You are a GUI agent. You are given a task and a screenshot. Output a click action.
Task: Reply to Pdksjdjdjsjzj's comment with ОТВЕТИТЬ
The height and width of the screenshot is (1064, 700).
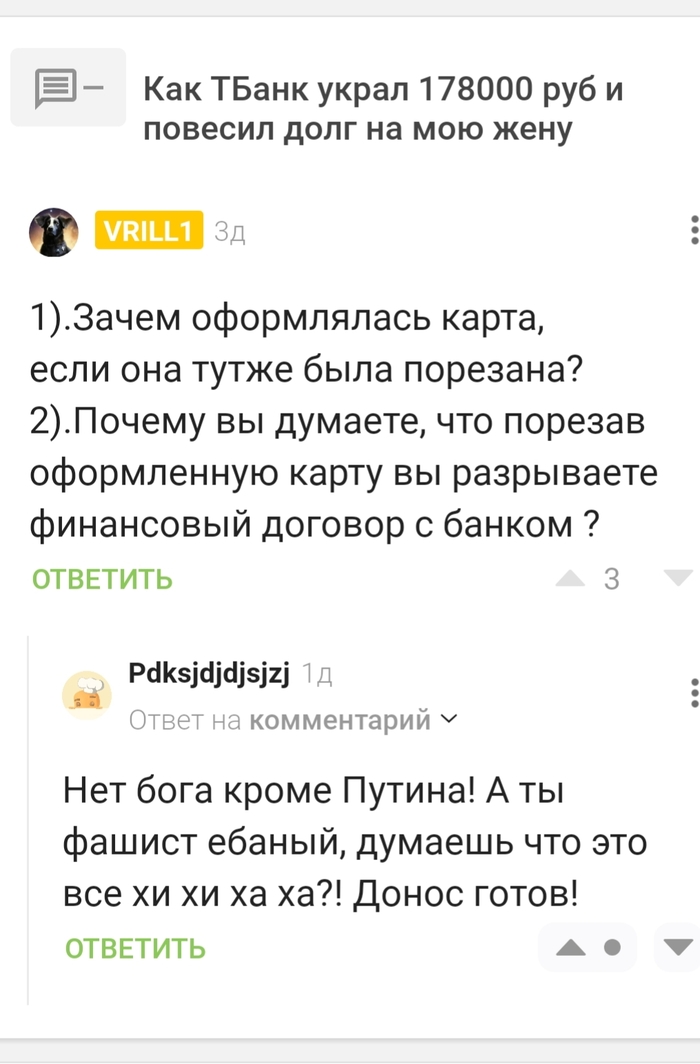tap(135, 948)
